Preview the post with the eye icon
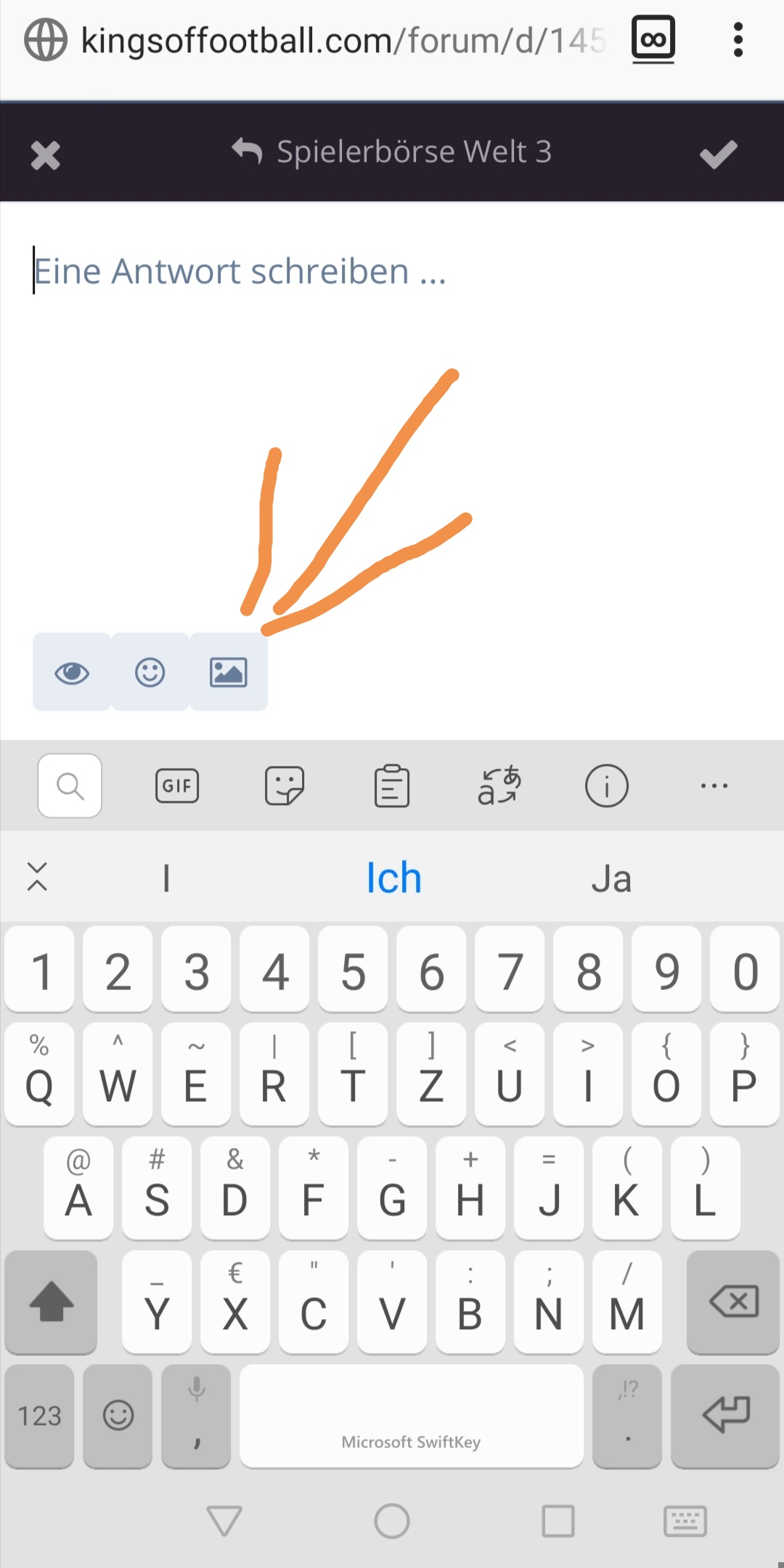784x1568 pixels. 72,672
